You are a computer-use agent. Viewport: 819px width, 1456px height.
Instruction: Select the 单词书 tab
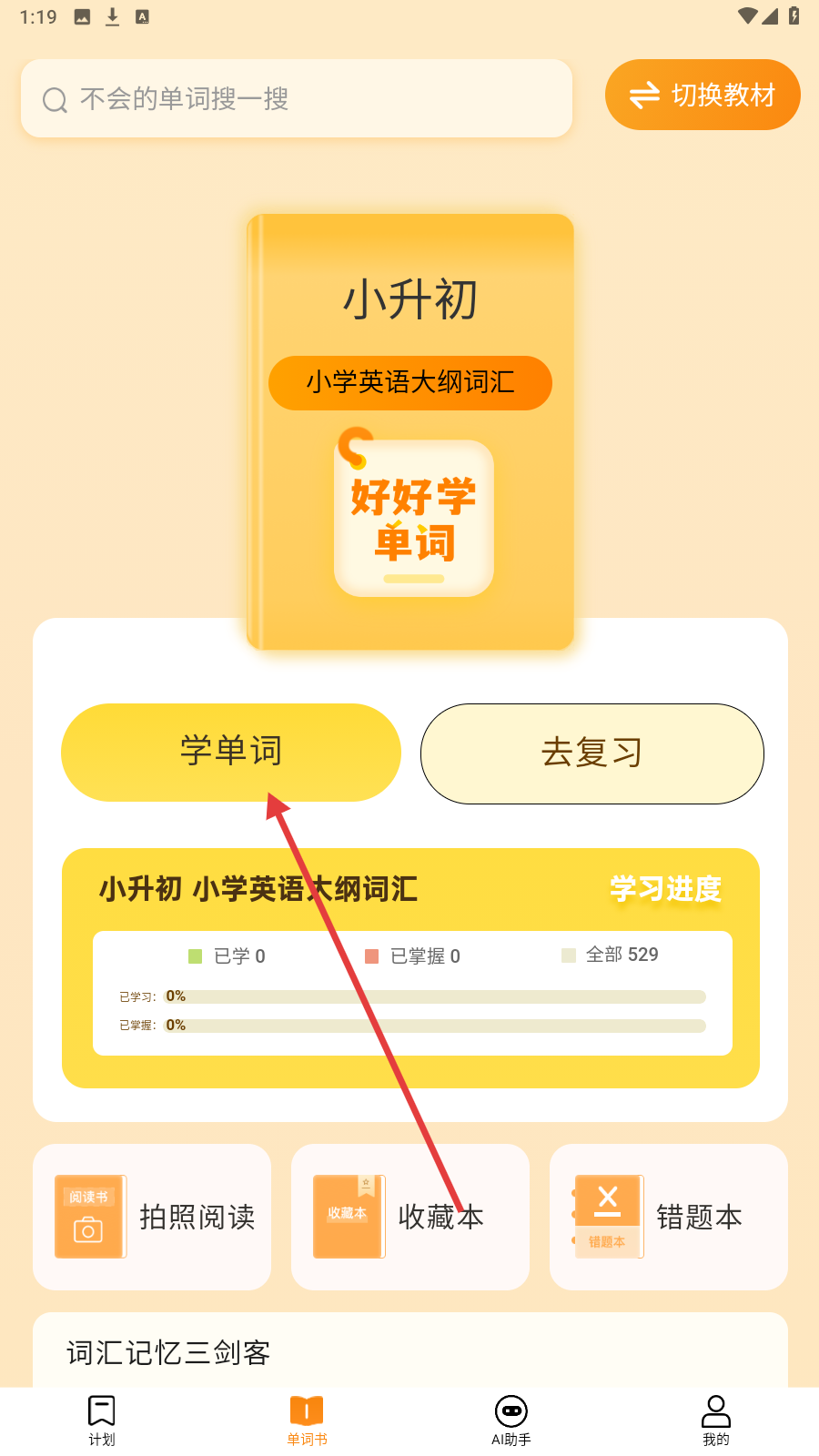click(x=307, y=1421)
